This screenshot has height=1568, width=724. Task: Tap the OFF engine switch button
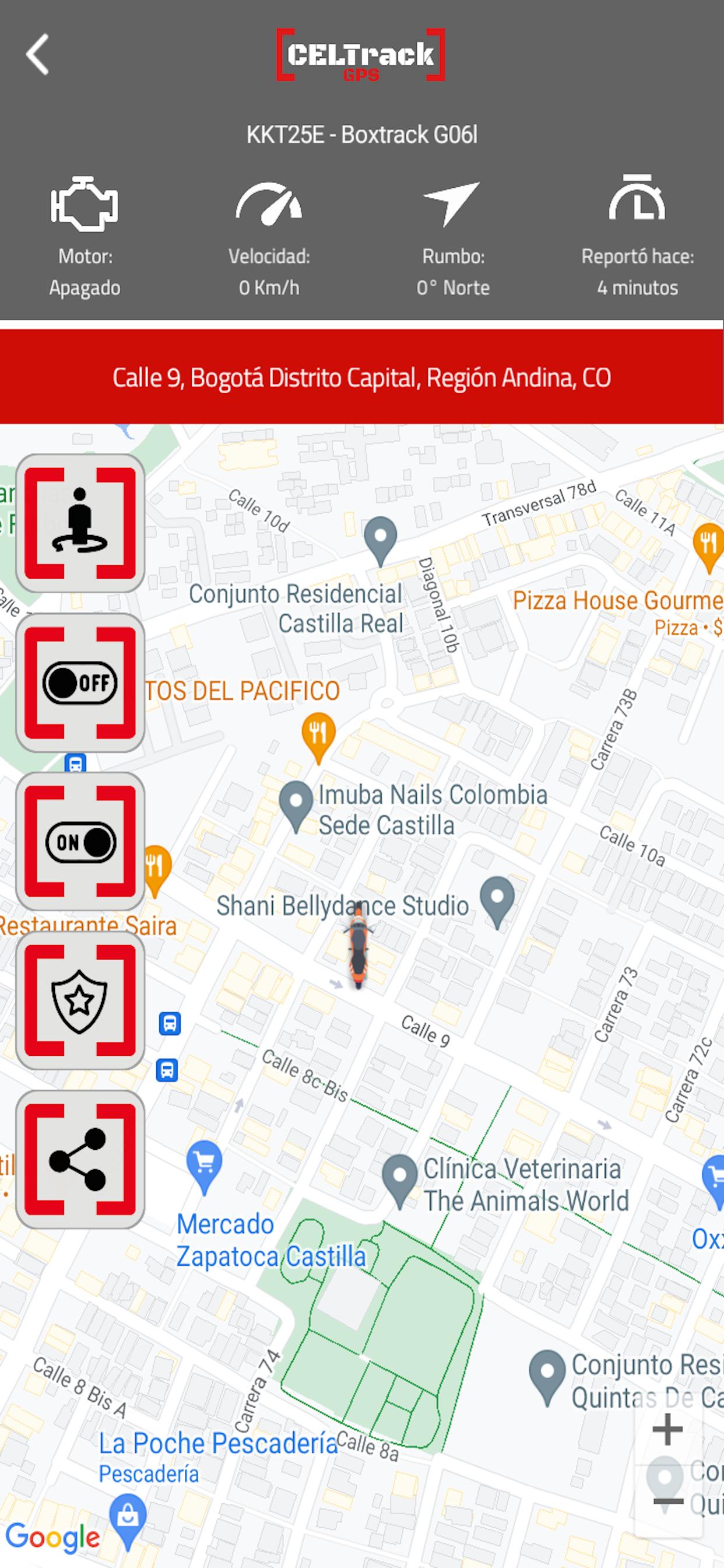[80, 682]
